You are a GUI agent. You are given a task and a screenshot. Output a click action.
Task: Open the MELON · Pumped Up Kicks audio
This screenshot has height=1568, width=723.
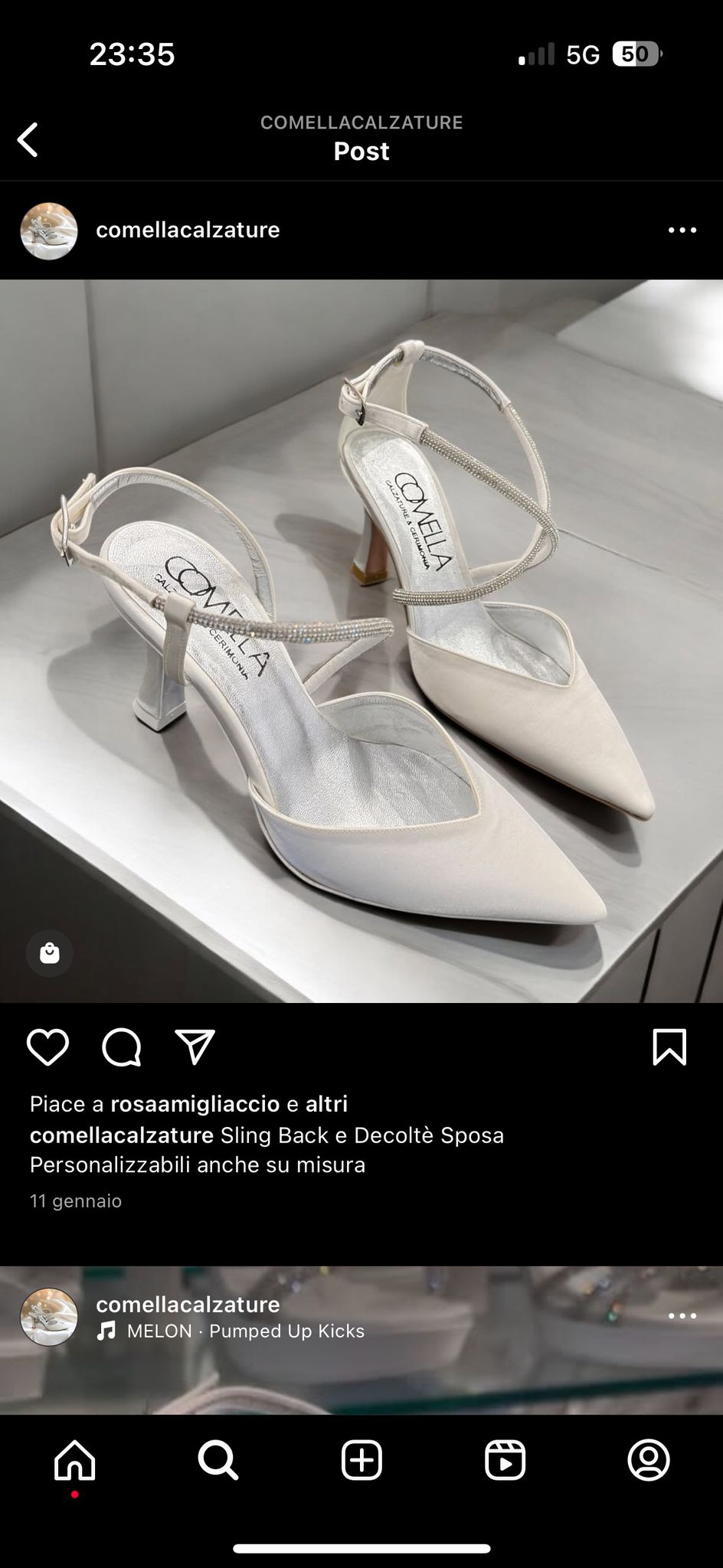coord(231,1331)
